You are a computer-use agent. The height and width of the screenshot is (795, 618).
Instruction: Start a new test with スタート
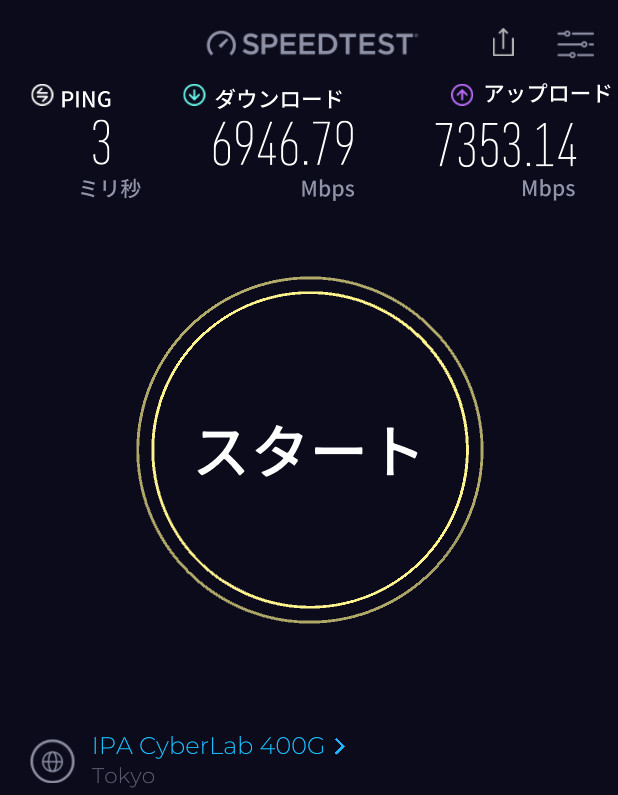pos(309,450)
